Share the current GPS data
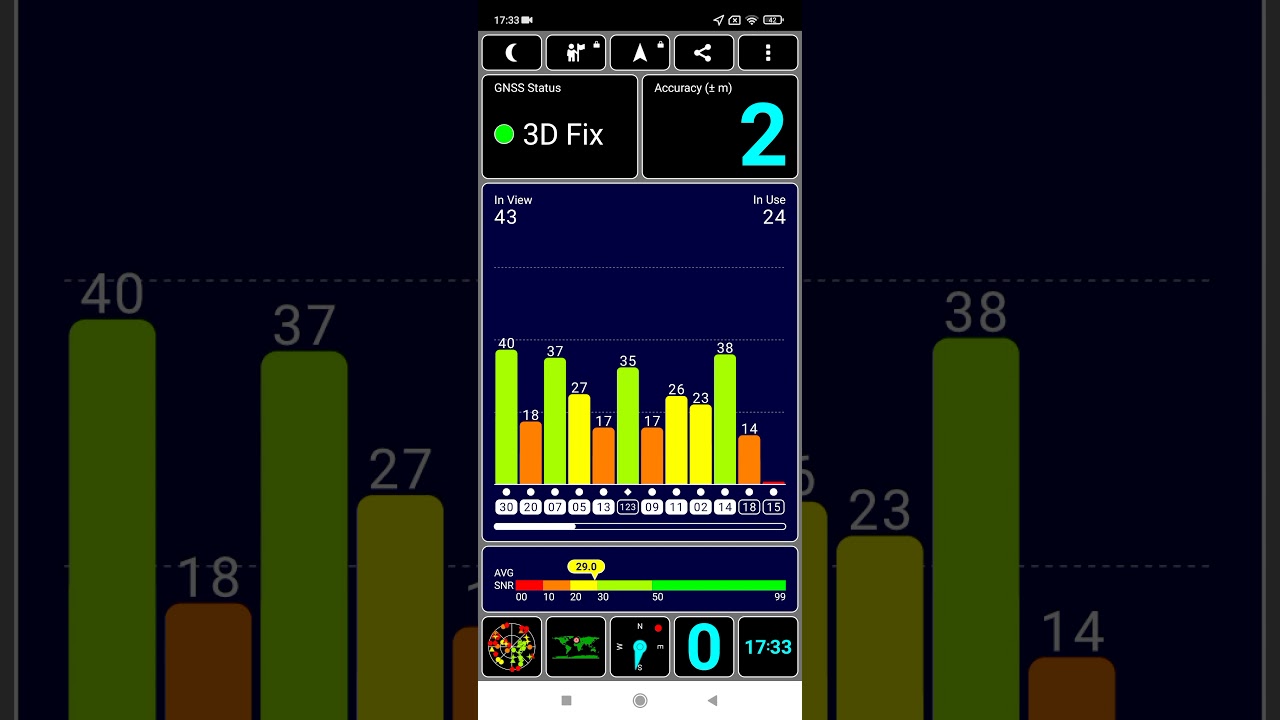Screen dimensions: 1280x720 click(703, 53)
